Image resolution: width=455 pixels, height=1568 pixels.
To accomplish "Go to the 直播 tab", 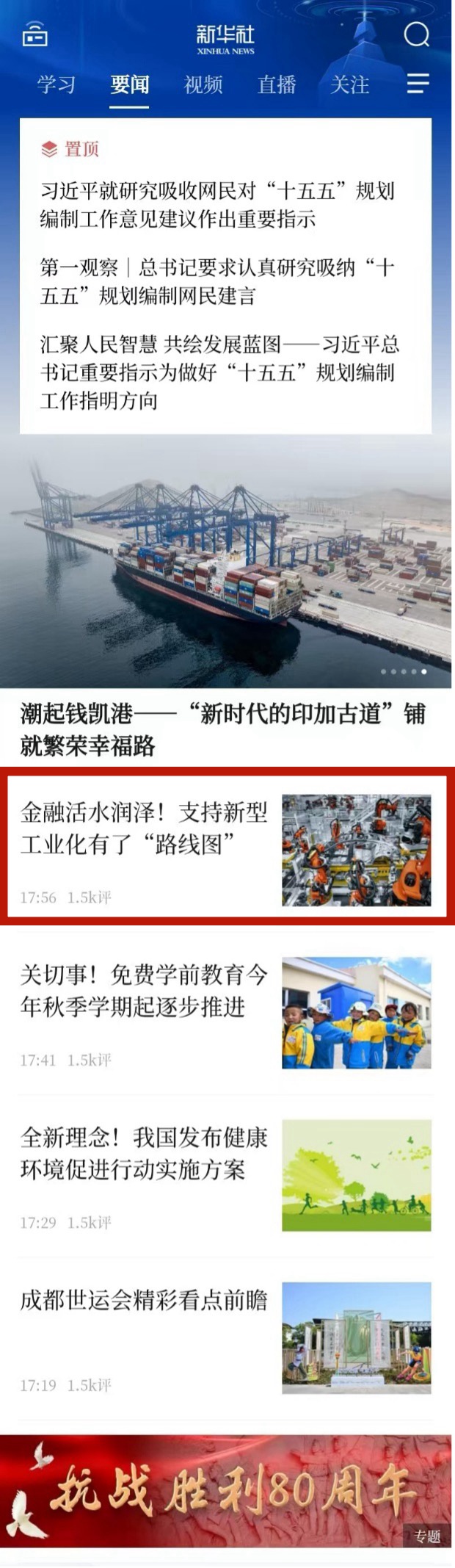I will tap(277, 85).
